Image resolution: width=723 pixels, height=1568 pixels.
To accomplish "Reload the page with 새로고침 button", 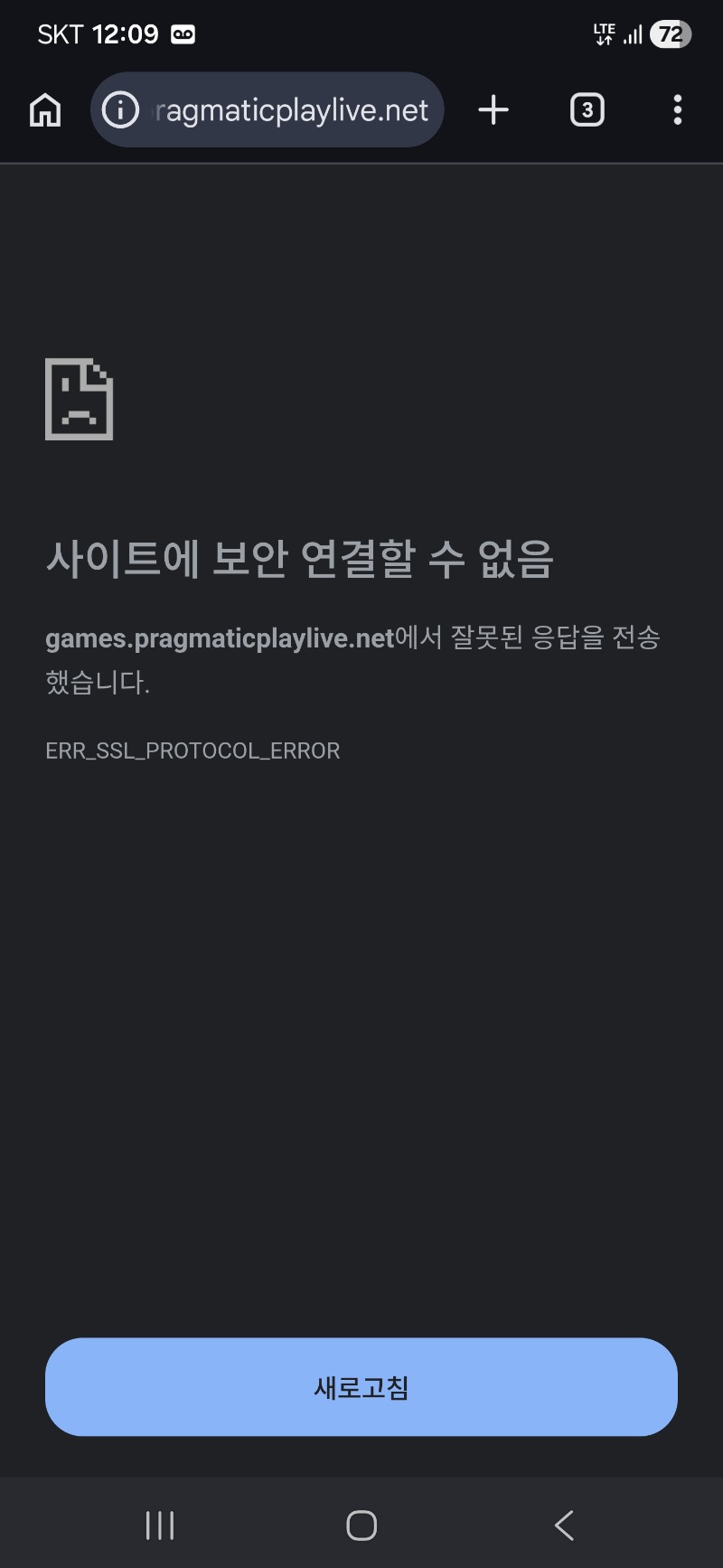I will point(361,1386).
